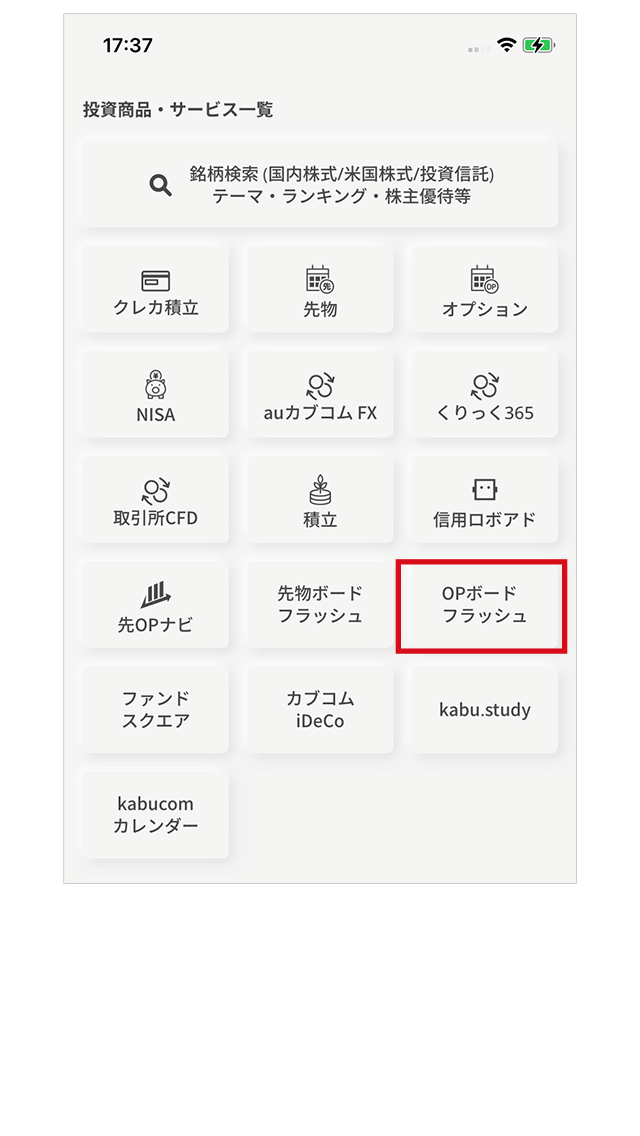Open くりっく365
The height and width of the screenshot is (1136, 640).
[485, 395]
